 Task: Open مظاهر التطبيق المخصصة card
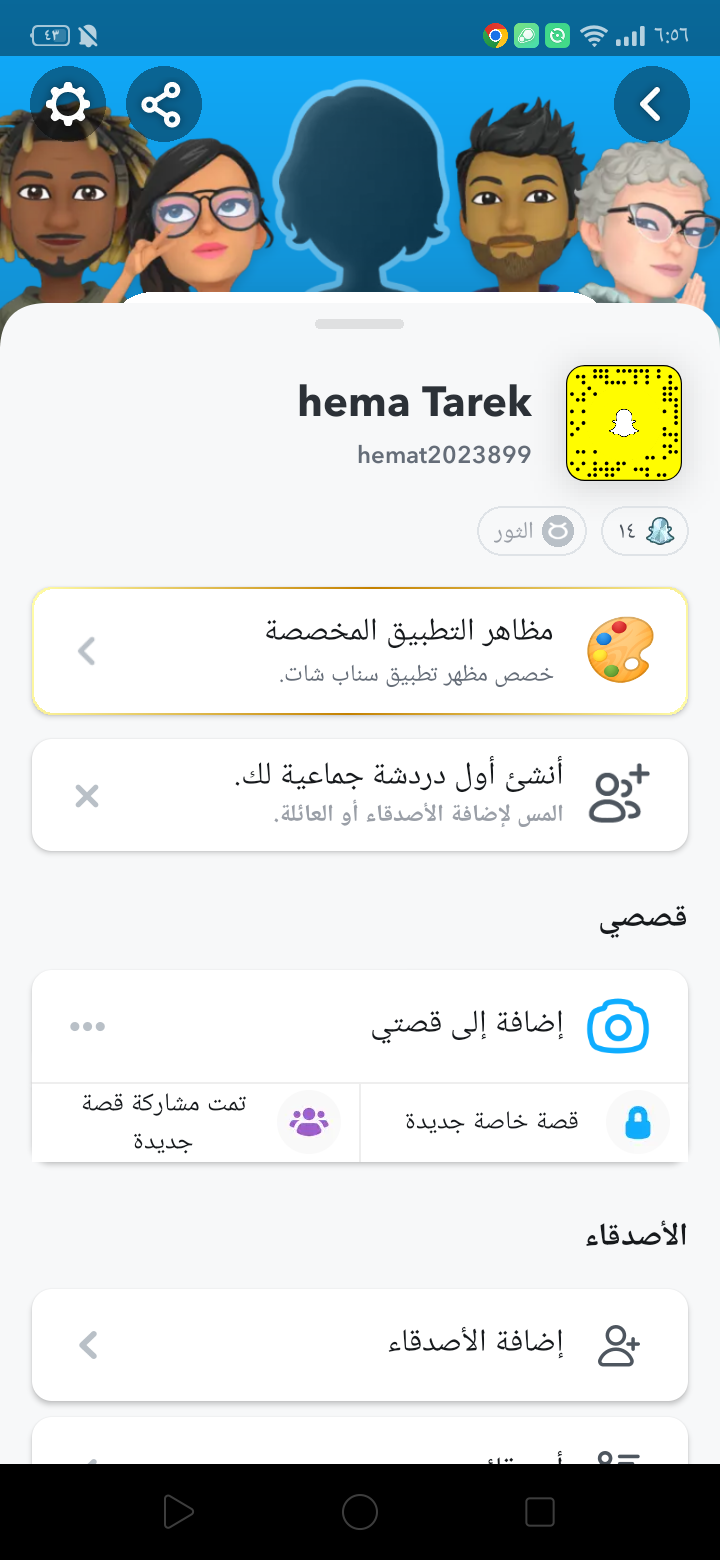[x=360, y=651]
